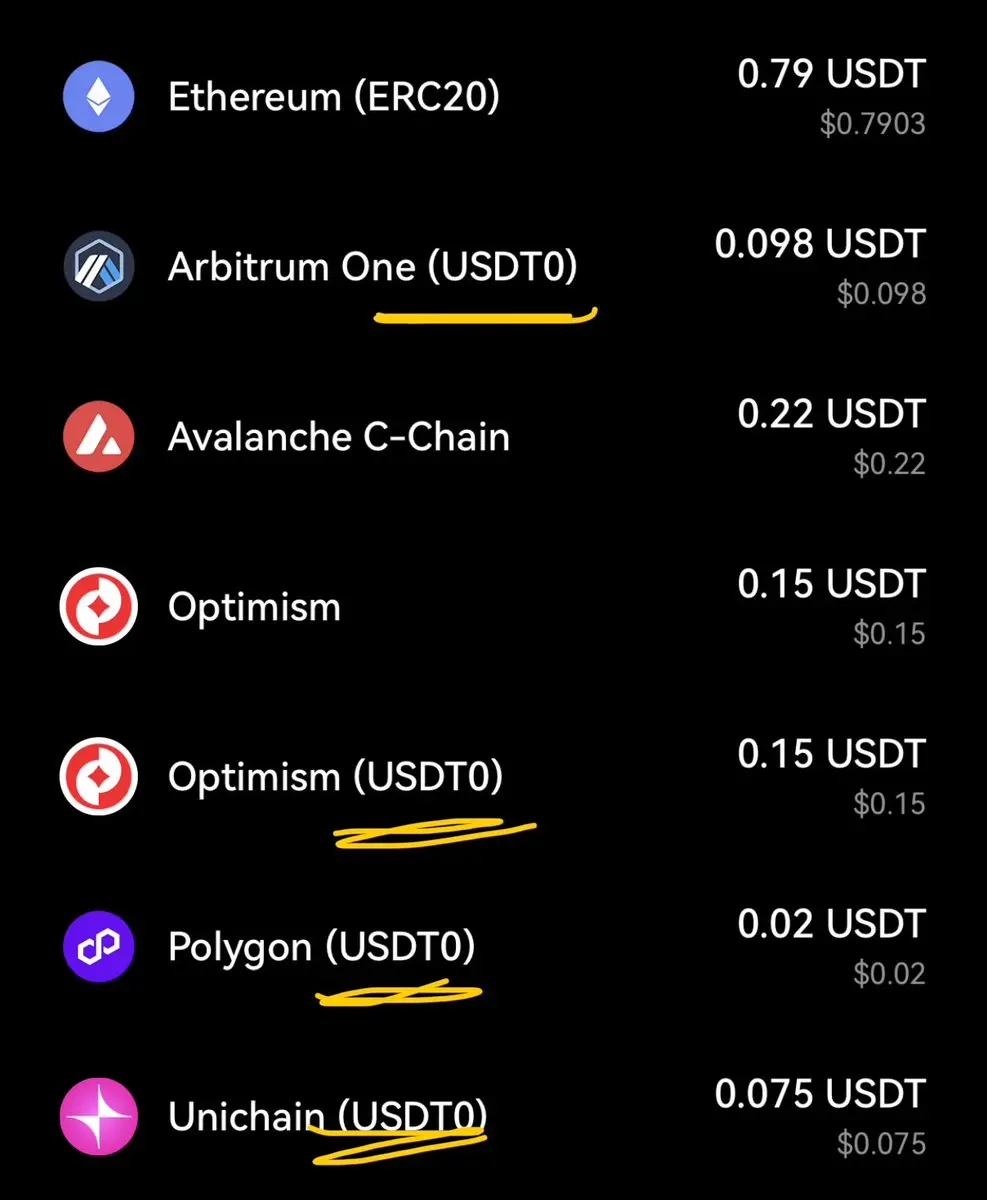The width and height of the screenshot is (987, 1200).
Task: Open the Avalanche C-Chain row
Action: 338,437
